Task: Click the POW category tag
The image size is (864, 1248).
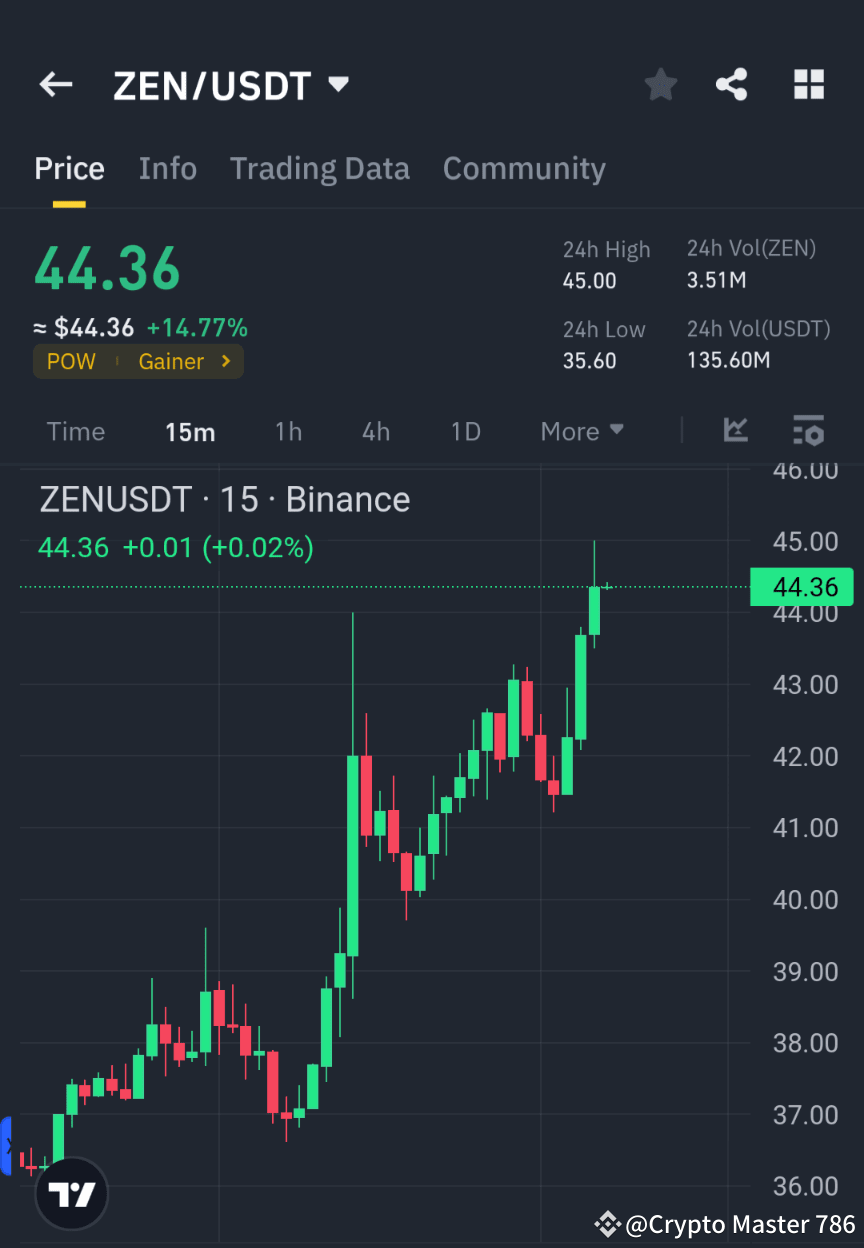Action: [71, 362]
